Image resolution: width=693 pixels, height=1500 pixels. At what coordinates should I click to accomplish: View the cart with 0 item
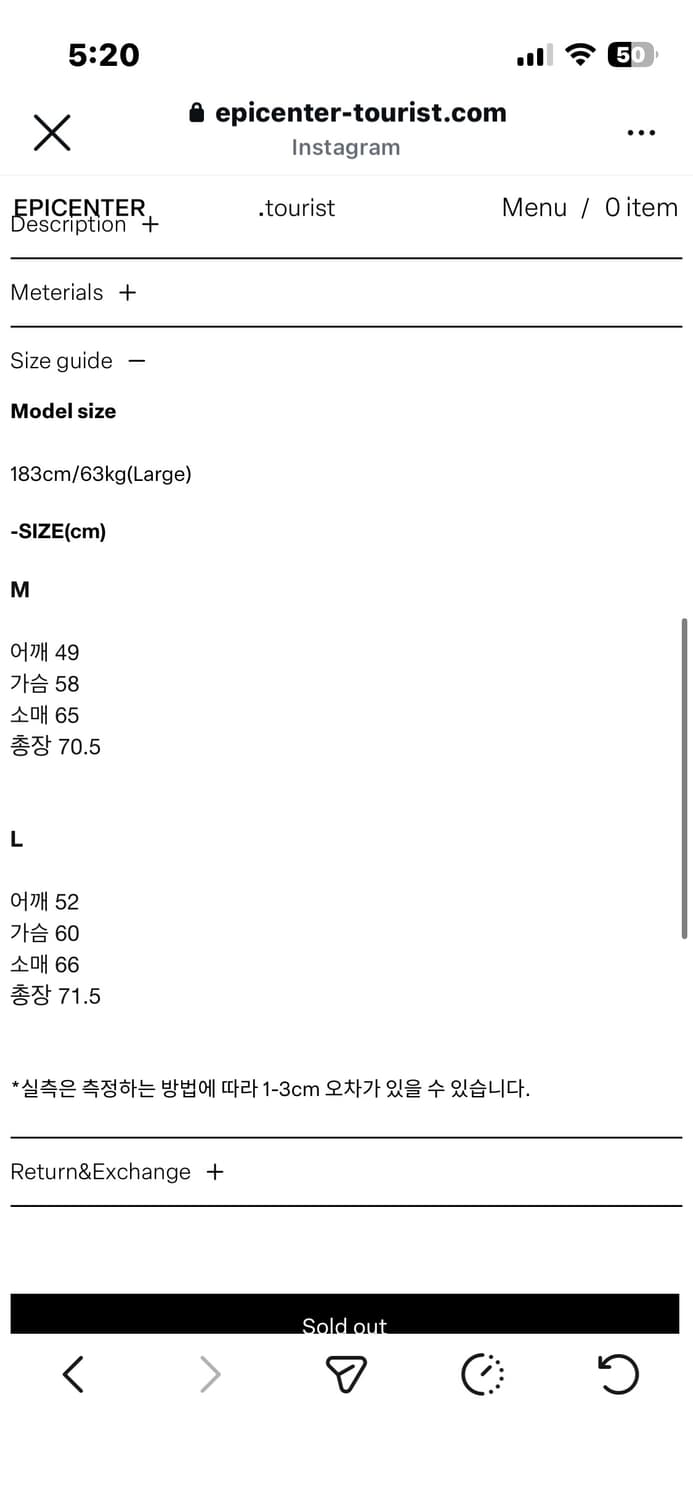click(x=641, y=207)
